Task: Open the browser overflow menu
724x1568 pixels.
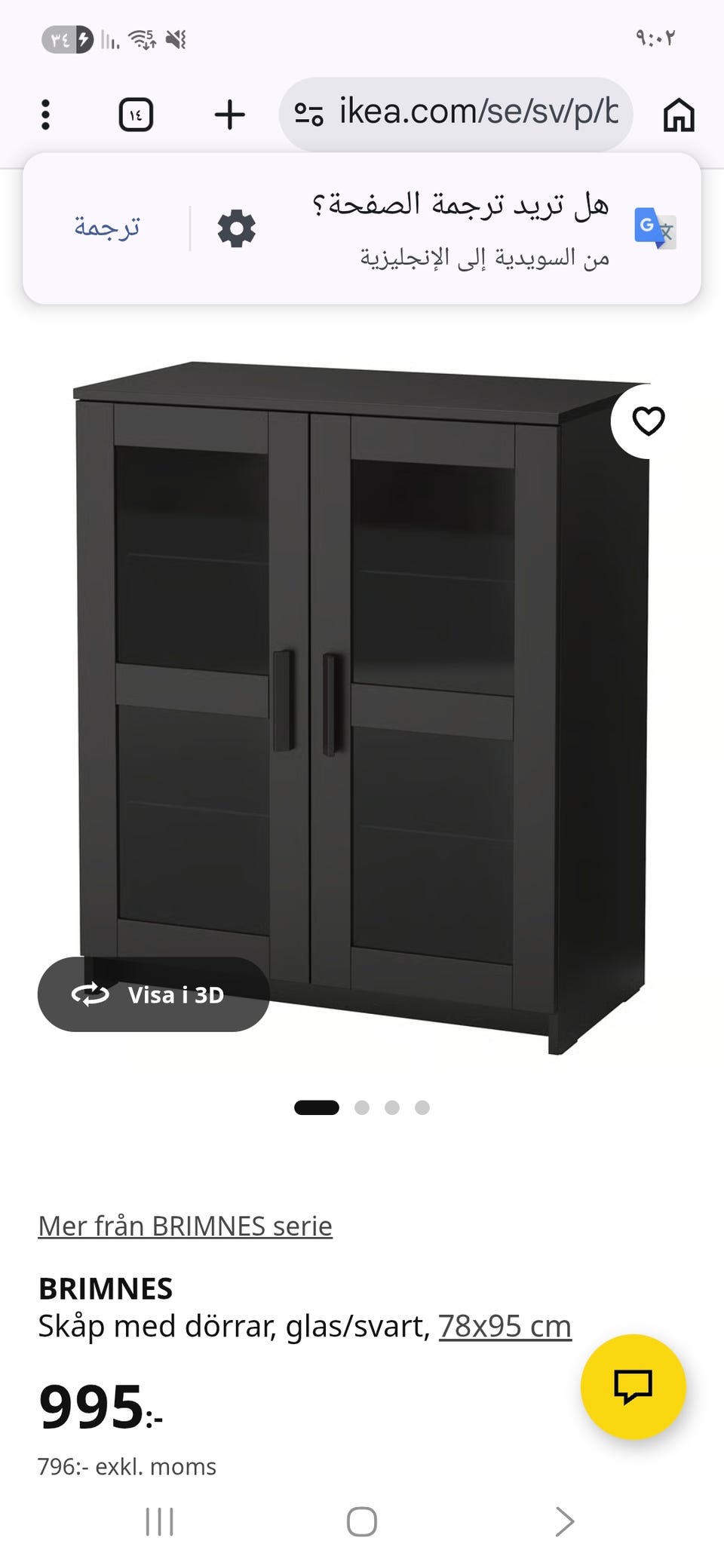Action: (46, 115)
